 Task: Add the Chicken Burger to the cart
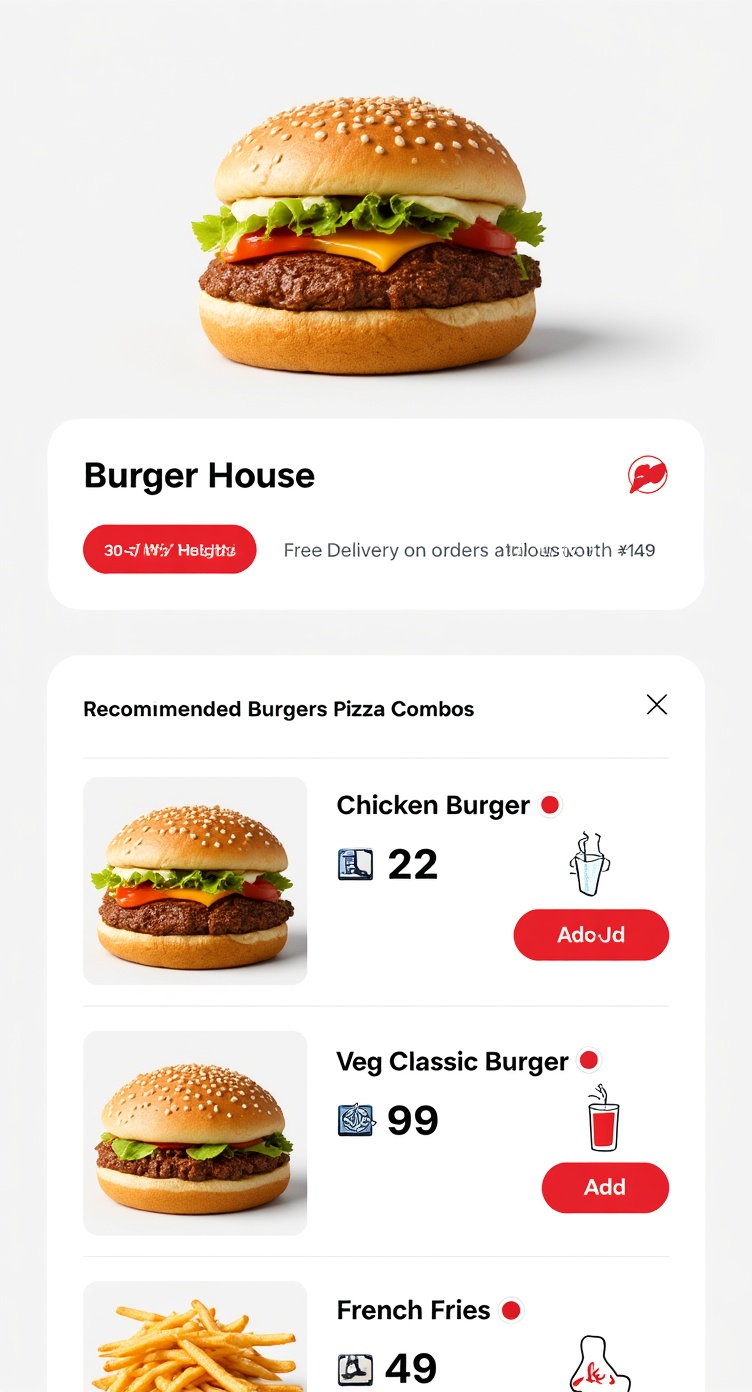tap(591, 935)
